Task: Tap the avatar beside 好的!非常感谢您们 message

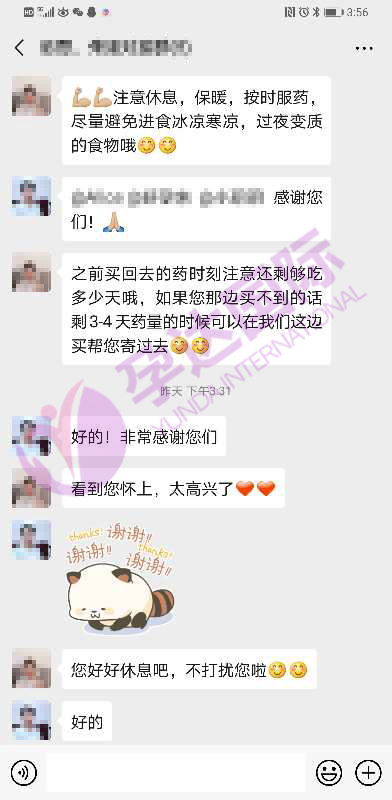Action: pos(31,436)
